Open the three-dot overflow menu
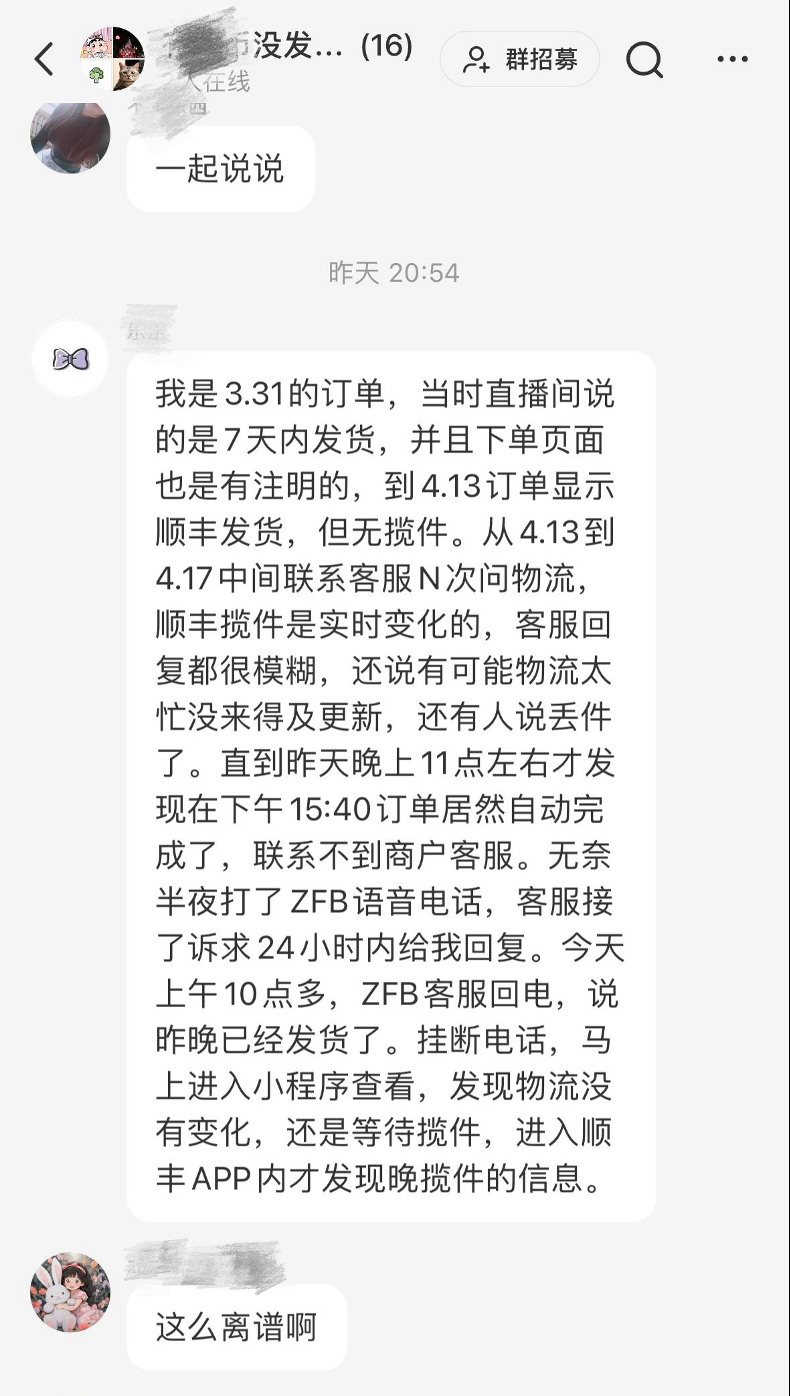Viewport: 790px width, 1396px height. pyautogui.click(x=732, y=60)
